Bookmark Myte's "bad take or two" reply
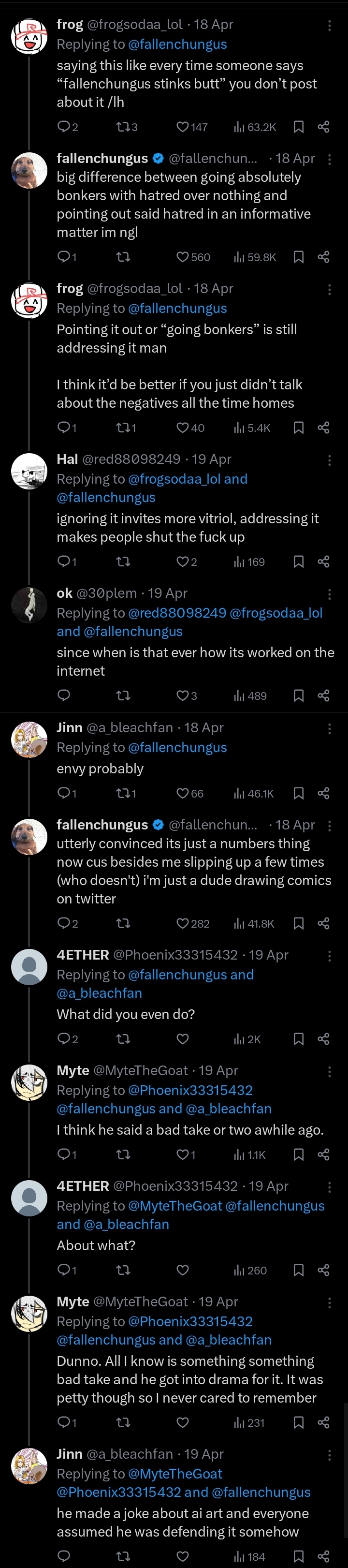348x1568 pixels. (x=298, y=1155)
